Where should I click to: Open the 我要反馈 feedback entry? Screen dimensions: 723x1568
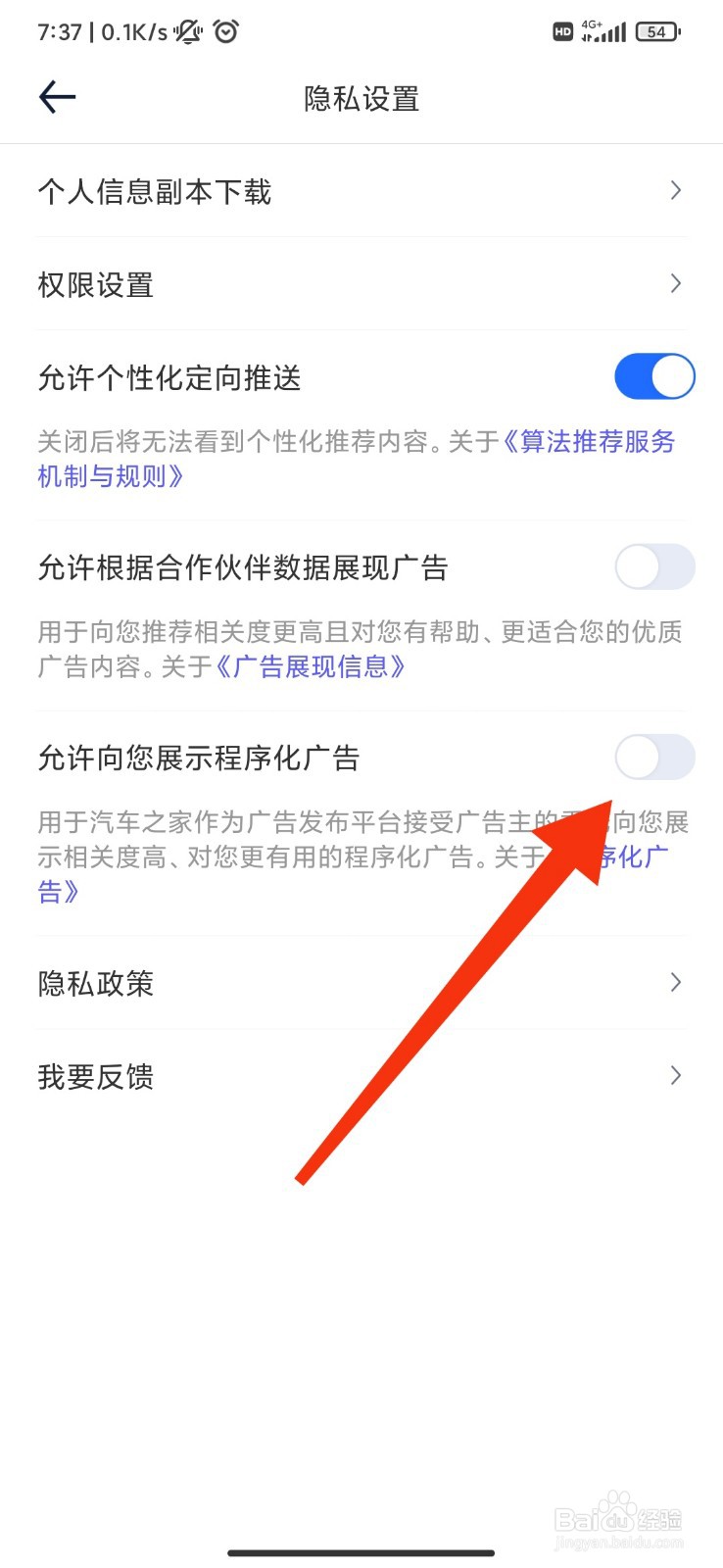coord(675,1075)
